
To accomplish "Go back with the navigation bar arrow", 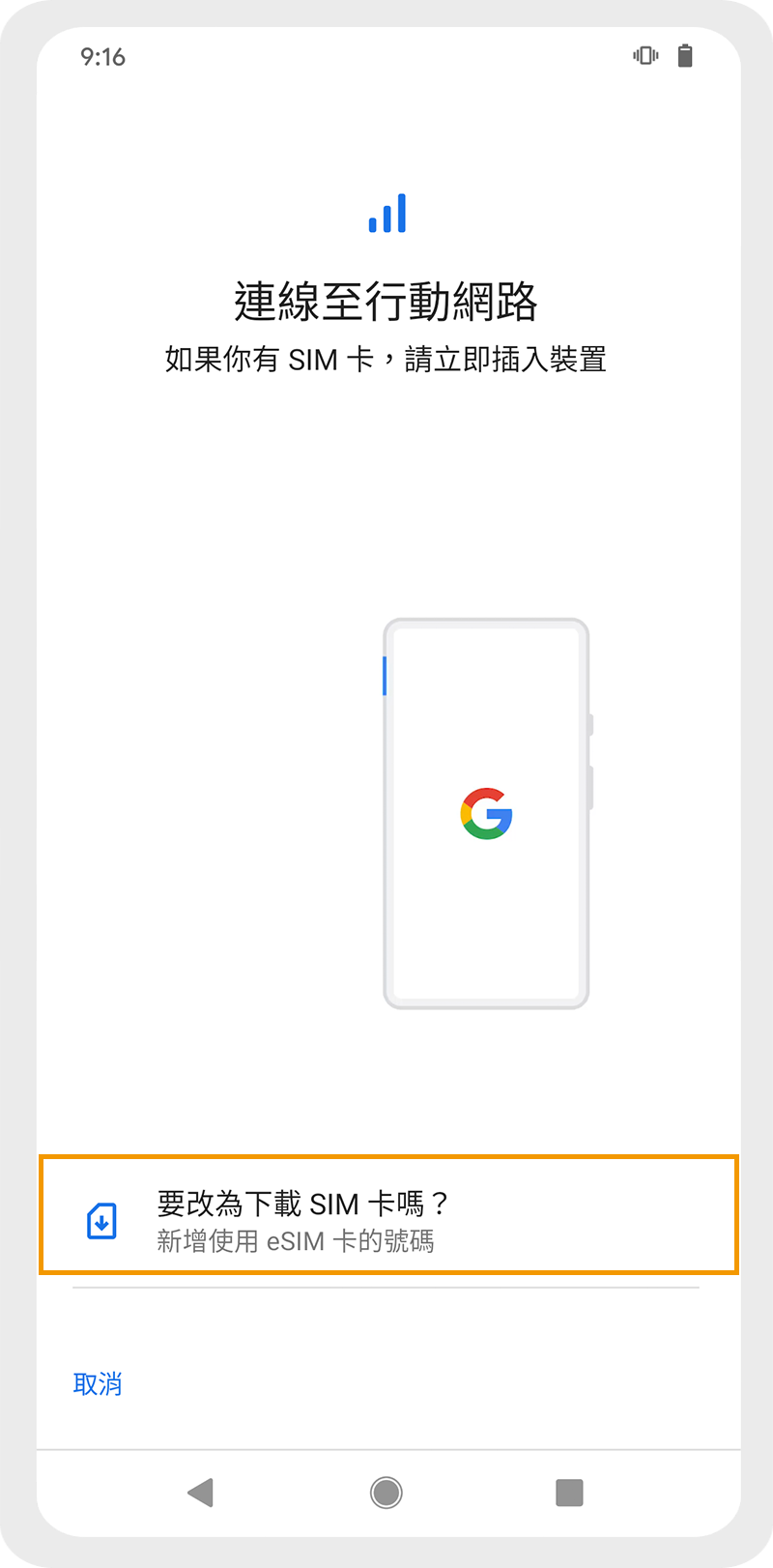I will click(200, 1493).
